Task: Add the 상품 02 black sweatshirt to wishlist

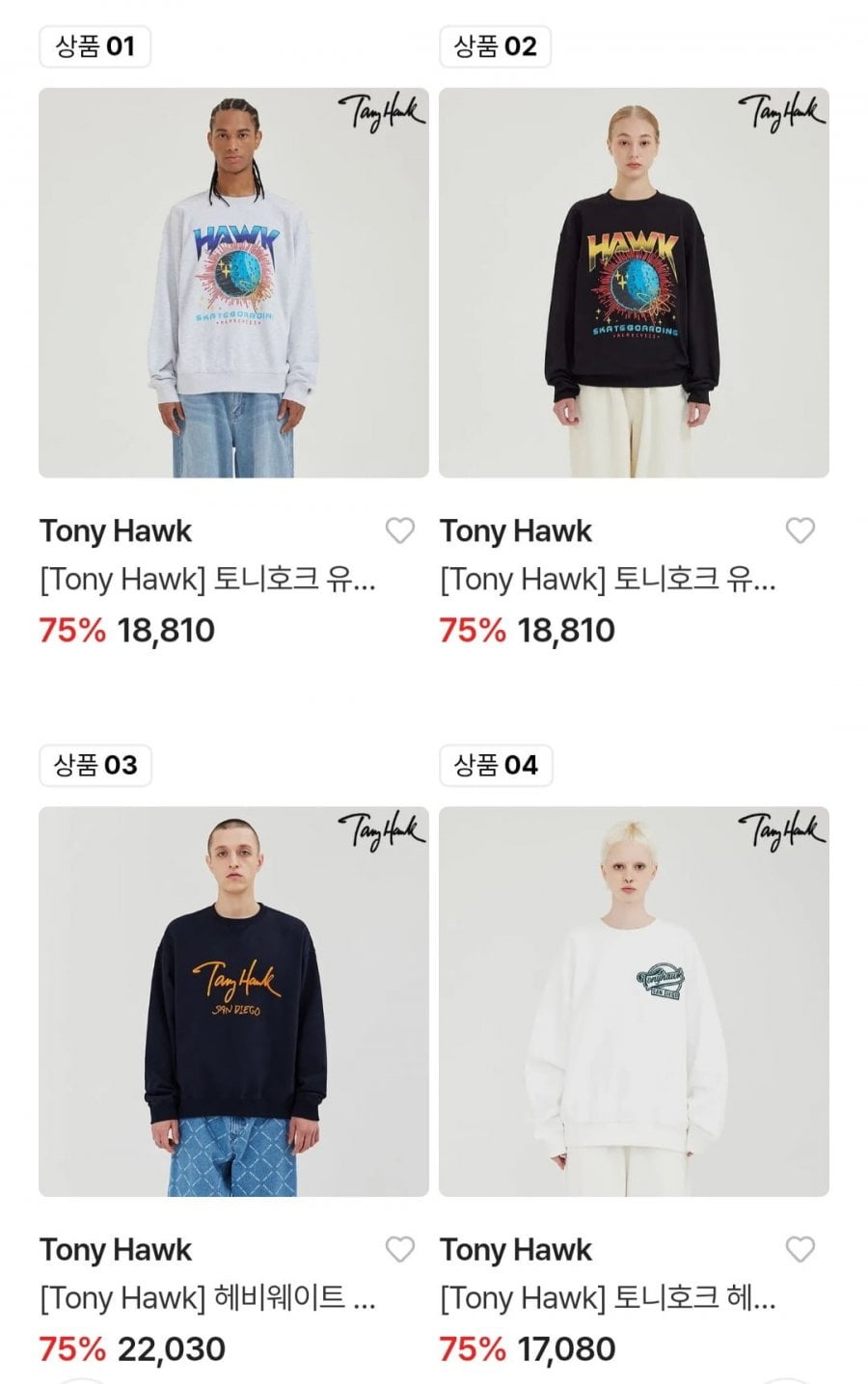Action: tap(800, 530)
